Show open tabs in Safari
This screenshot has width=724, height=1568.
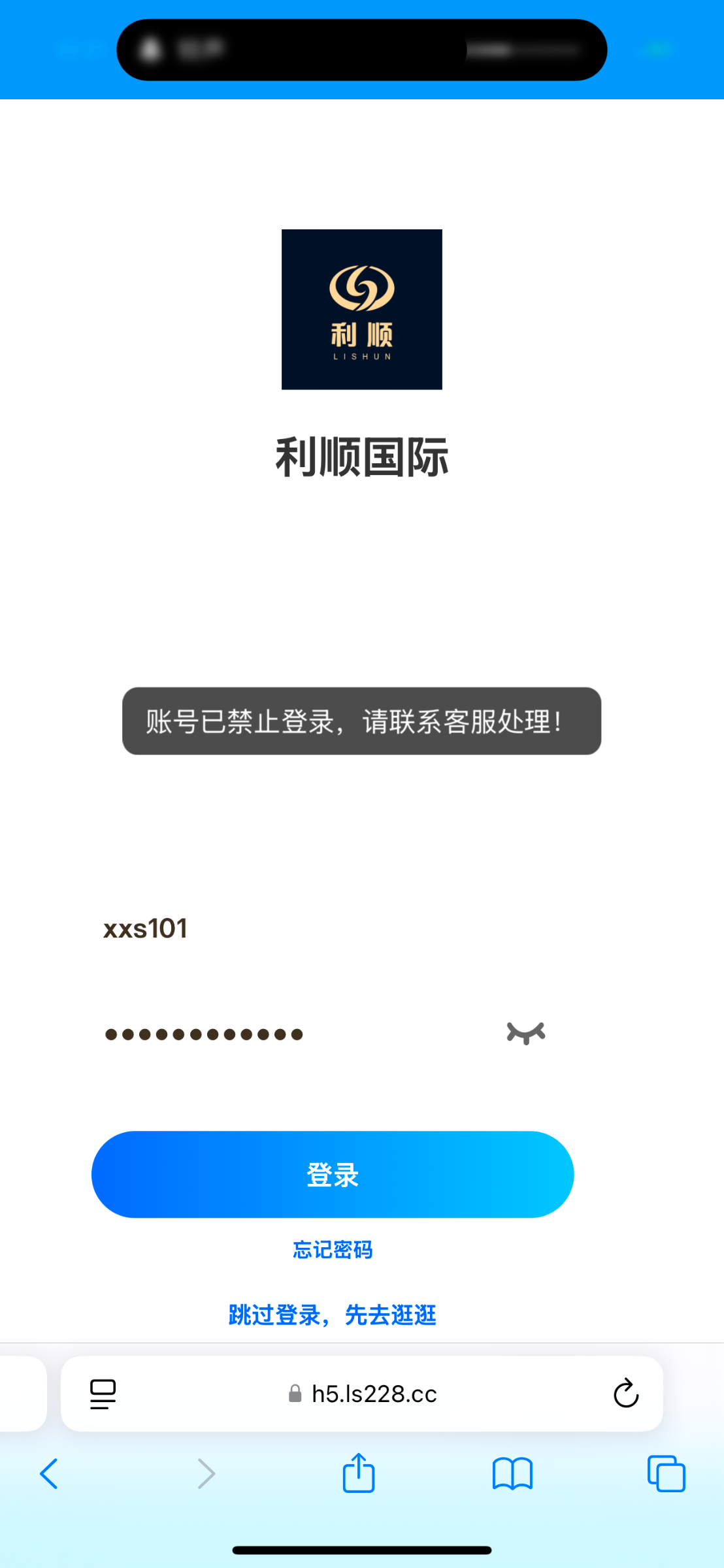(666, 1473)
